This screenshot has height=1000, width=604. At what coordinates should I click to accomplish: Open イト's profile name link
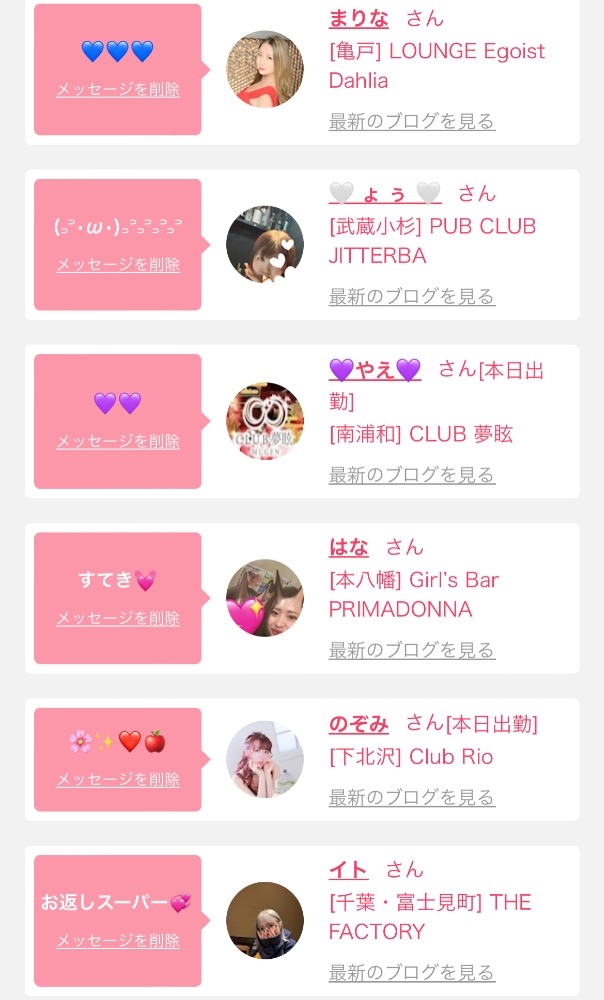pyautogui.click(x=349, y=870)
